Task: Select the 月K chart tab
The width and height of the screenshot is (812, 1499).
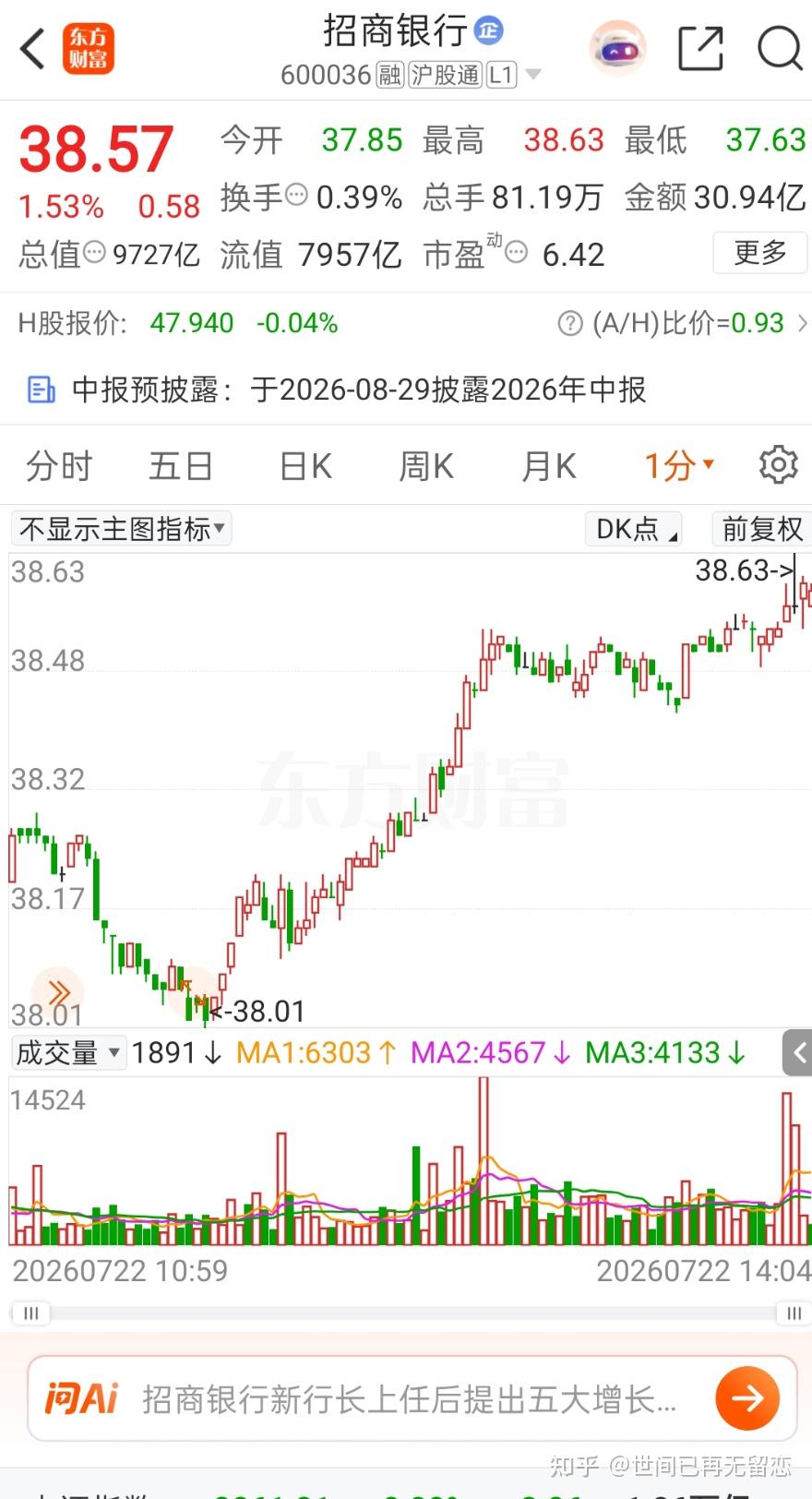Action: coord(548,466)
